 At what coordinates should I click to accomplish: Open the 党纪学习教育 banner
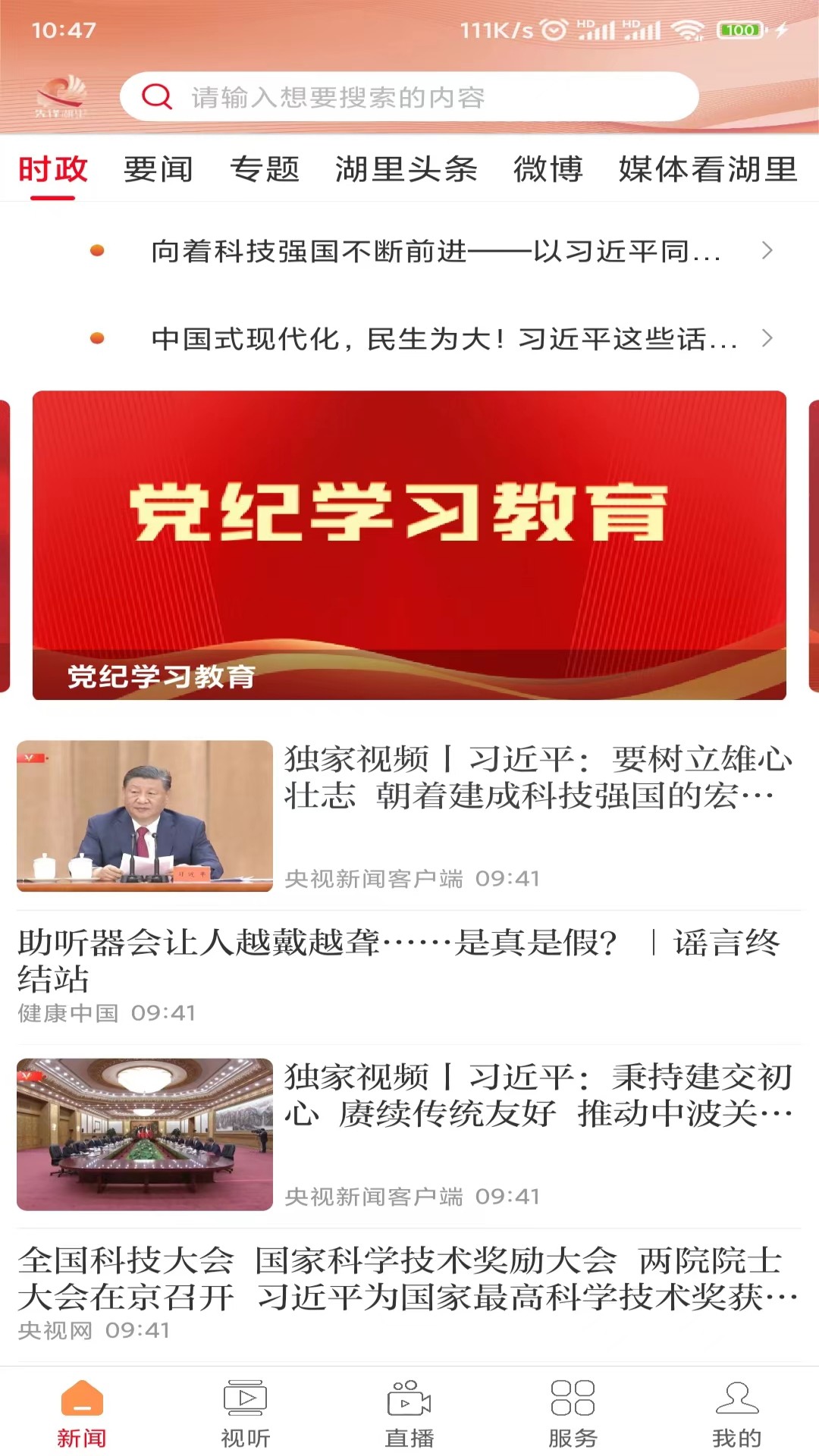(x=409, y=544)
